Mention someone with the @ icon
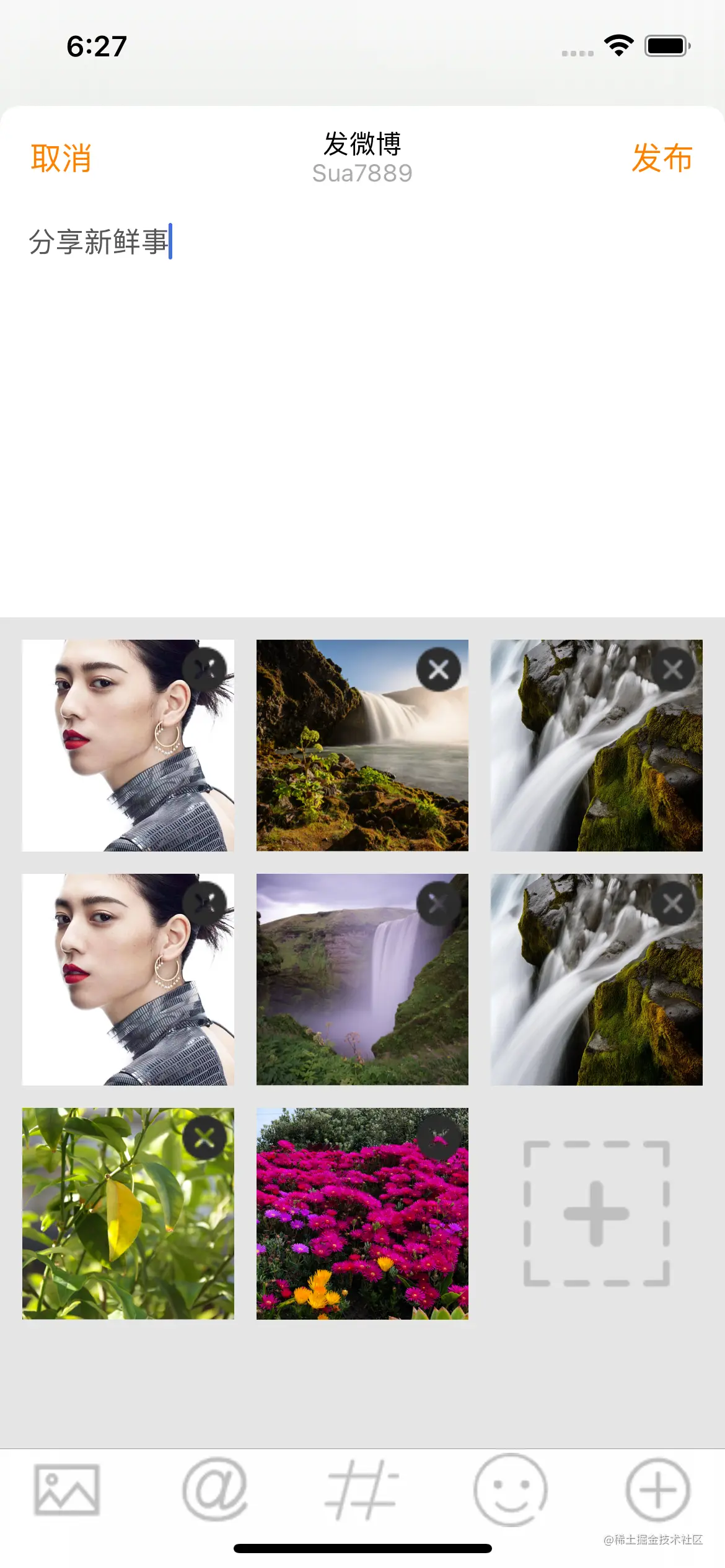This screenshot has height=1568, width=725. pos(215,1489)
